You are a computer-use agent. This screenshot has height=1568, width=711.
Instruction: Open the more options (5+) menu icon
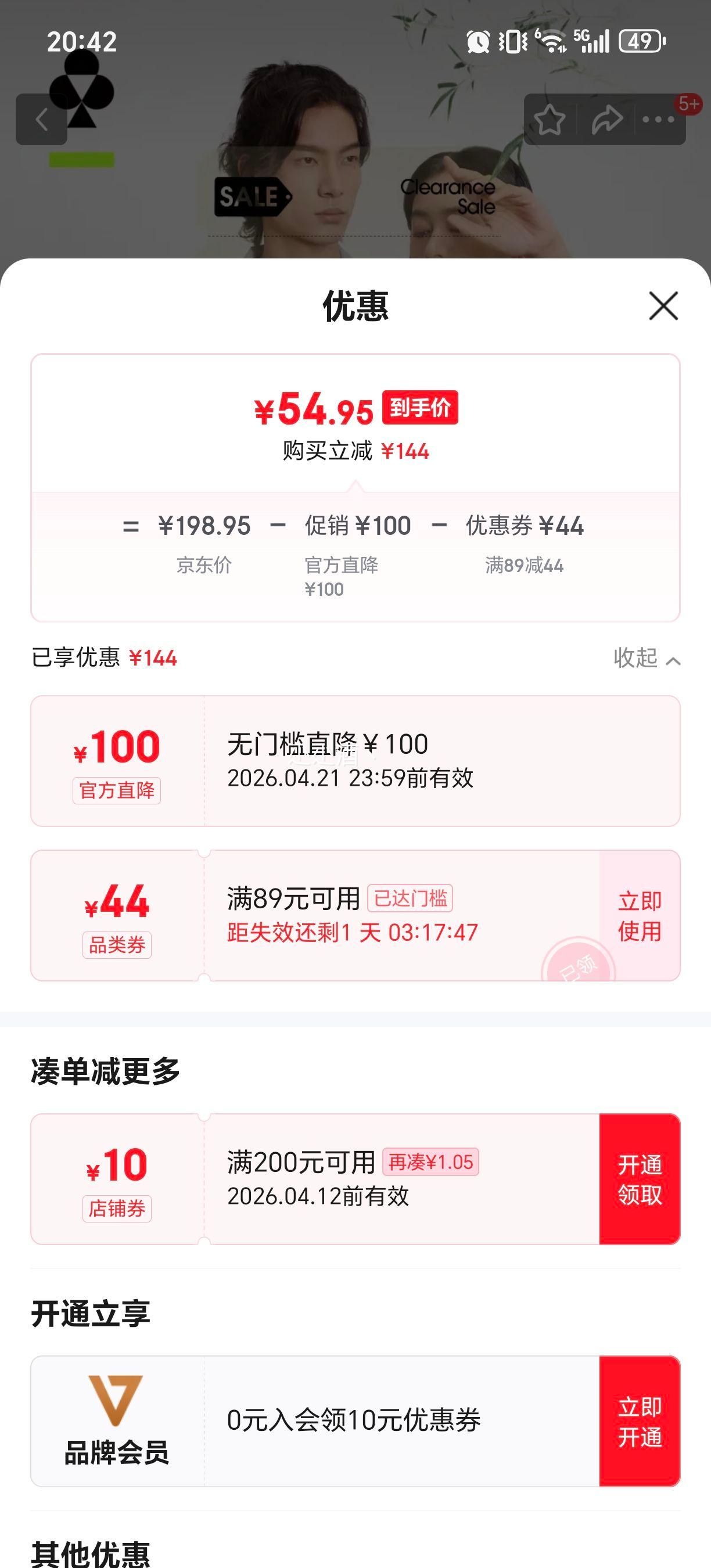[659, 119]
